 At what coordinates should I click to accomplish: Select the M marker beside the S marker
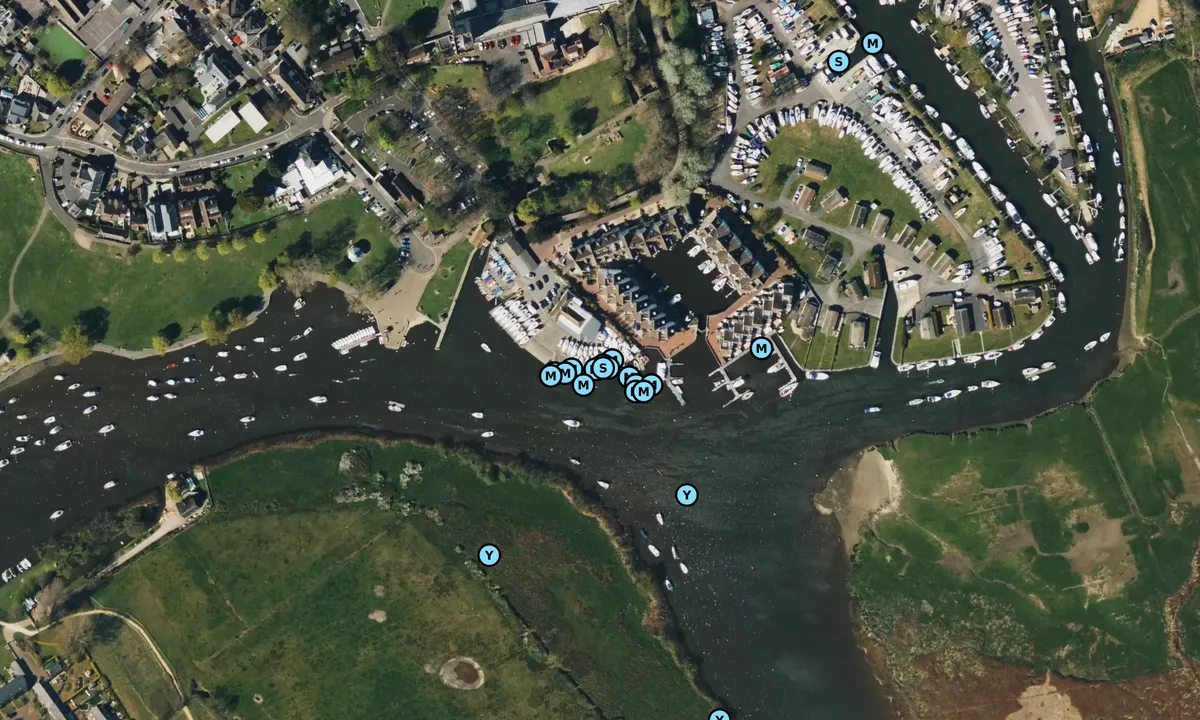[872, 43]
